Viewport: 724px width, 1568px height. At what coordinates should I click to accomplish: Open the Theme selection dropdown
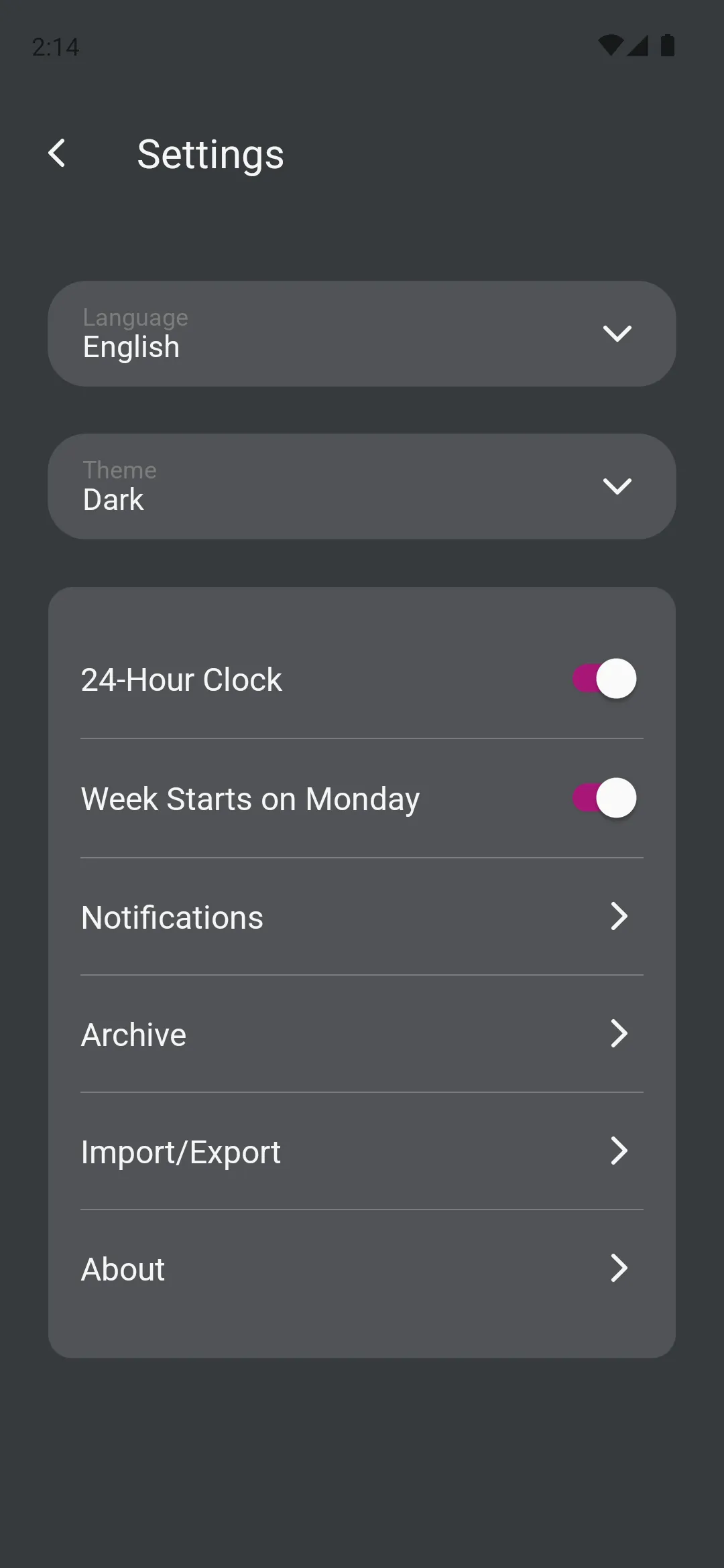point(617,486)
